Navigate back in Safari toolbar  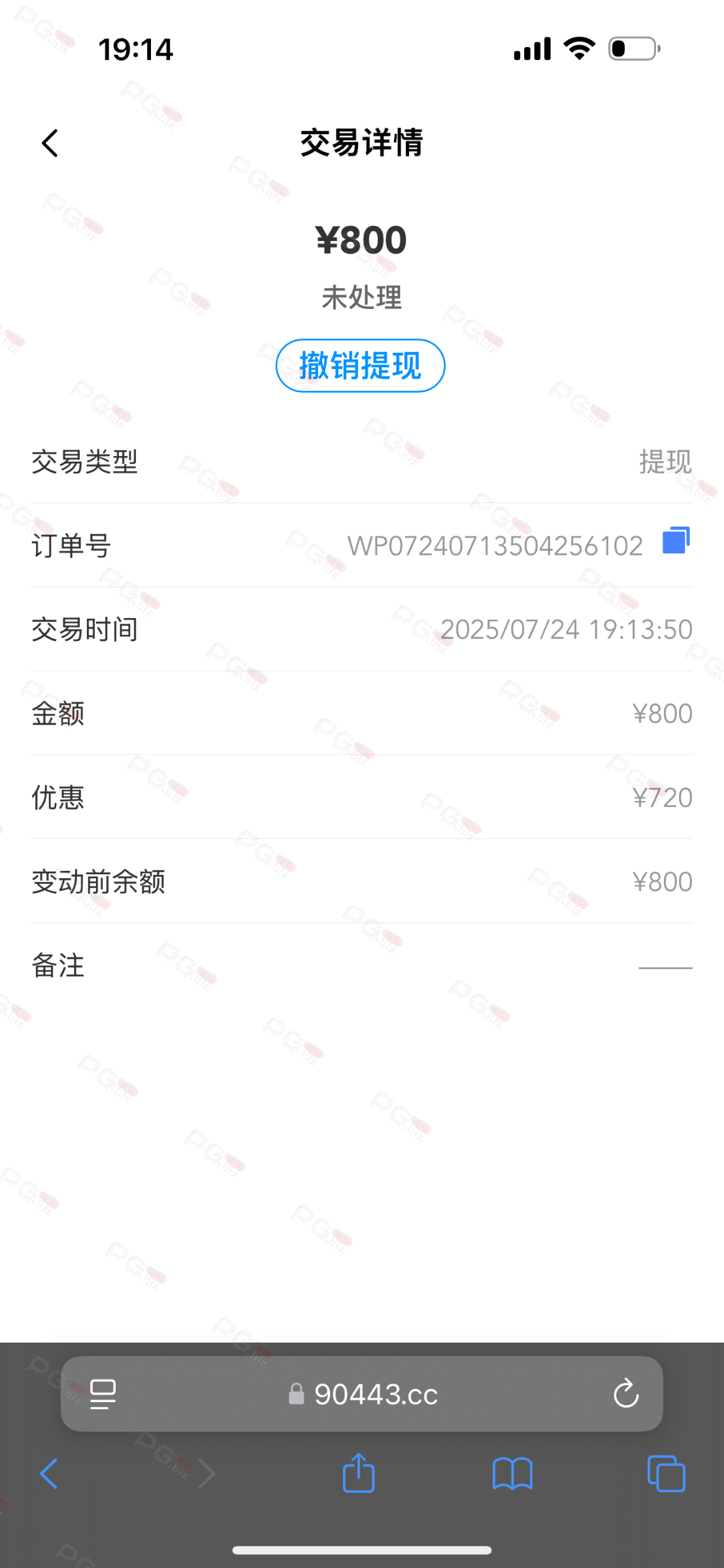[x=49, y=1474]
